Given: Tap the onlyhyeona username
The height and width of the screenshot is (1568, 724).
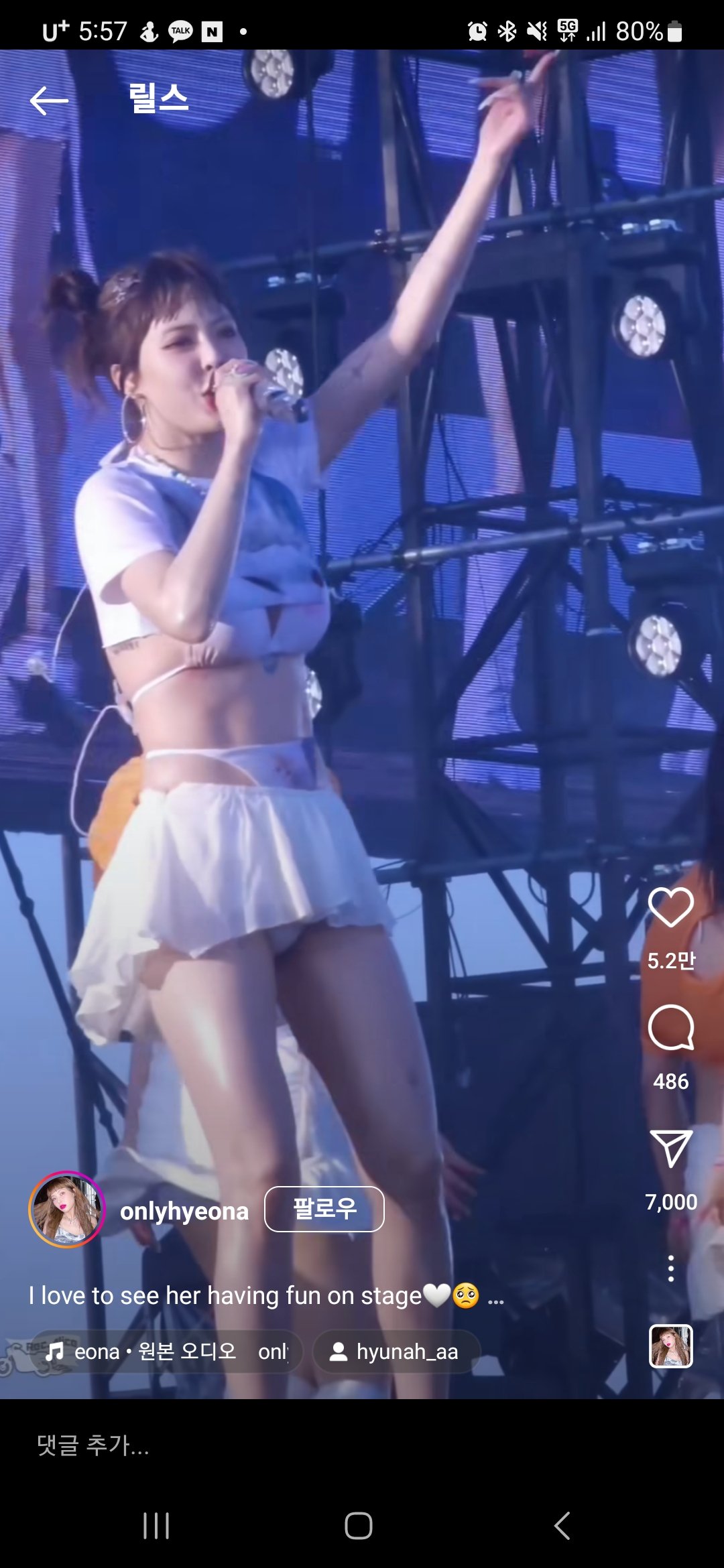Looking at the screenshot, I should pos(184,1211).
